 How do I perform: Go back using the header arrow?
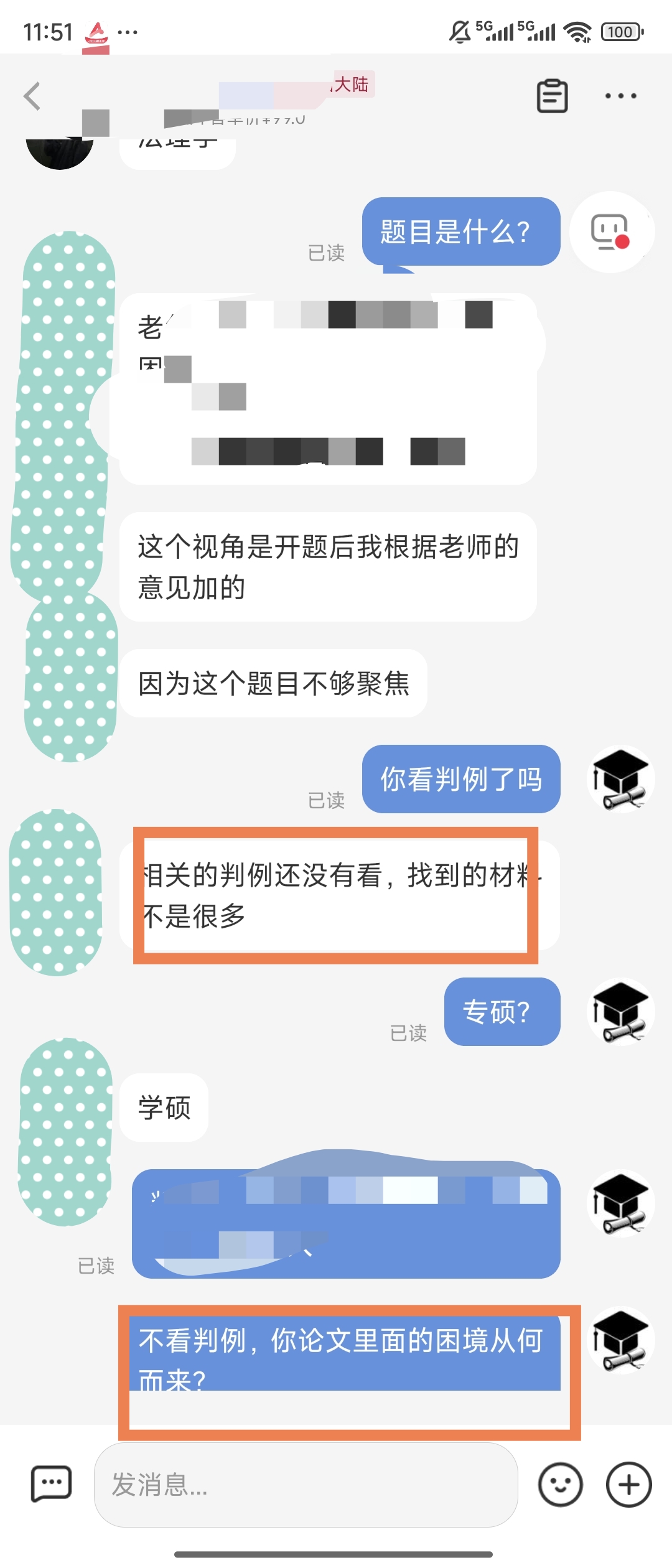point(32,96)
